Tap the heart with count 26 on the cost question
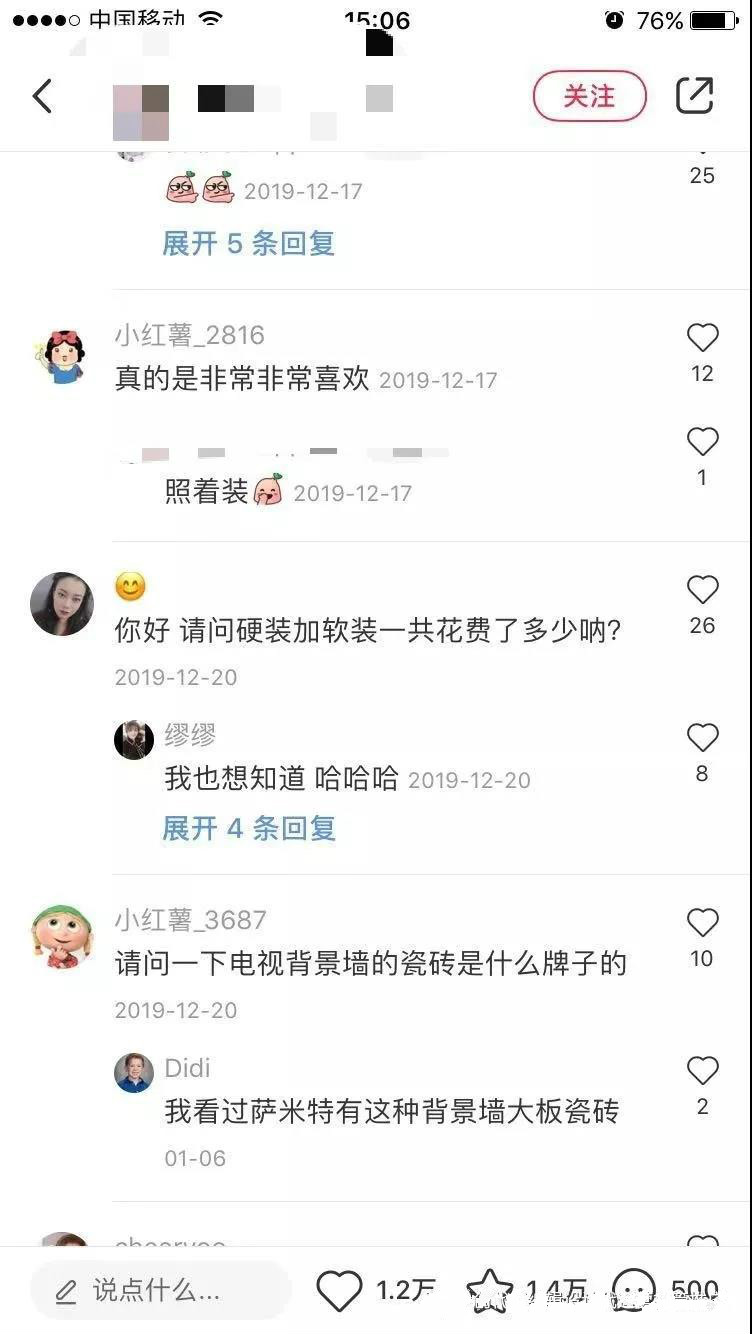Viewport: 752px width, 1334px height. [x=702, y=590]
